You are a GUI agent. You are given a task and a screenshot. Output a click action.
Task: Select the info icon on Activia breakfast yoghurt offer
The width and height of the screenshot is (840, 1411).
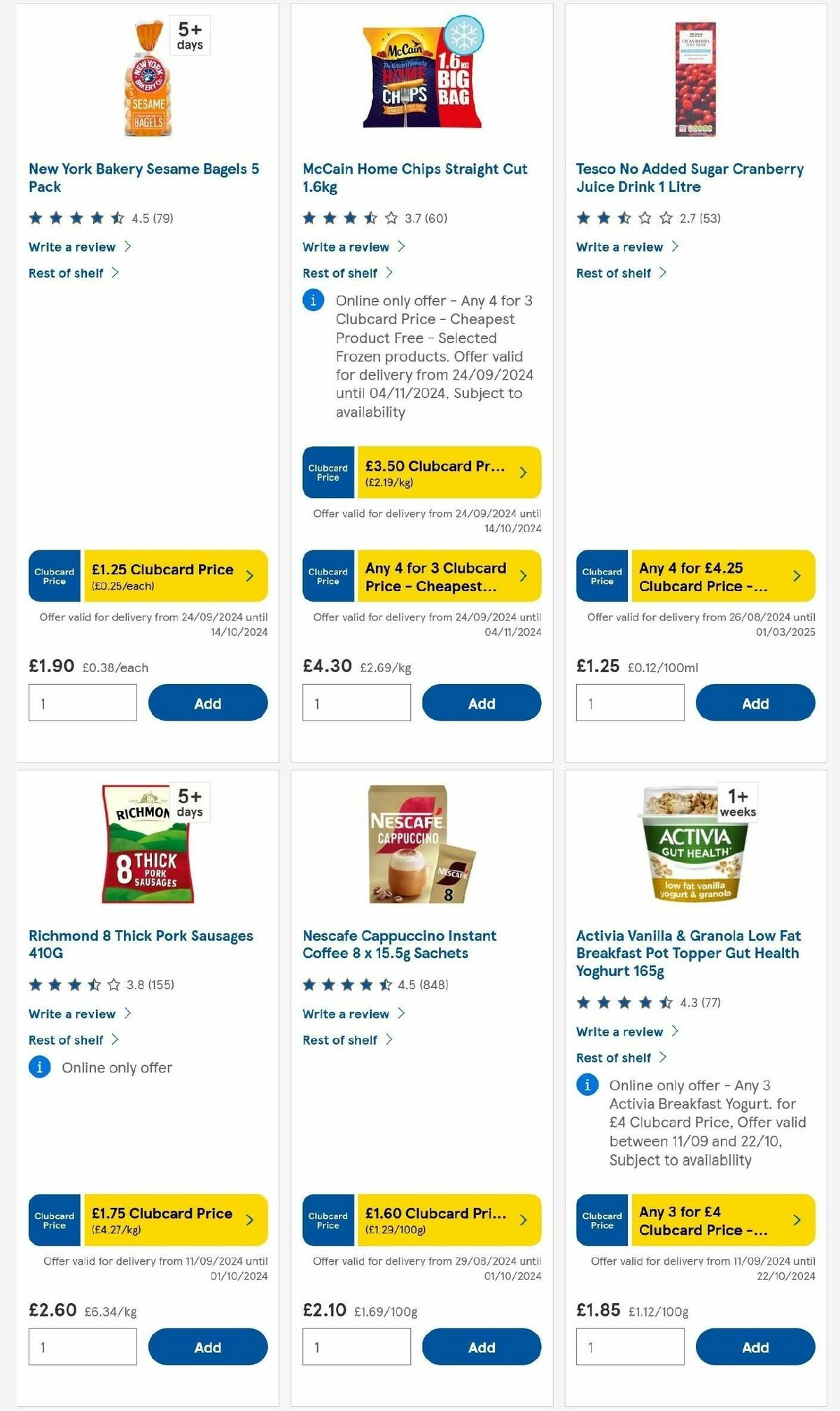coord(587,1085)
